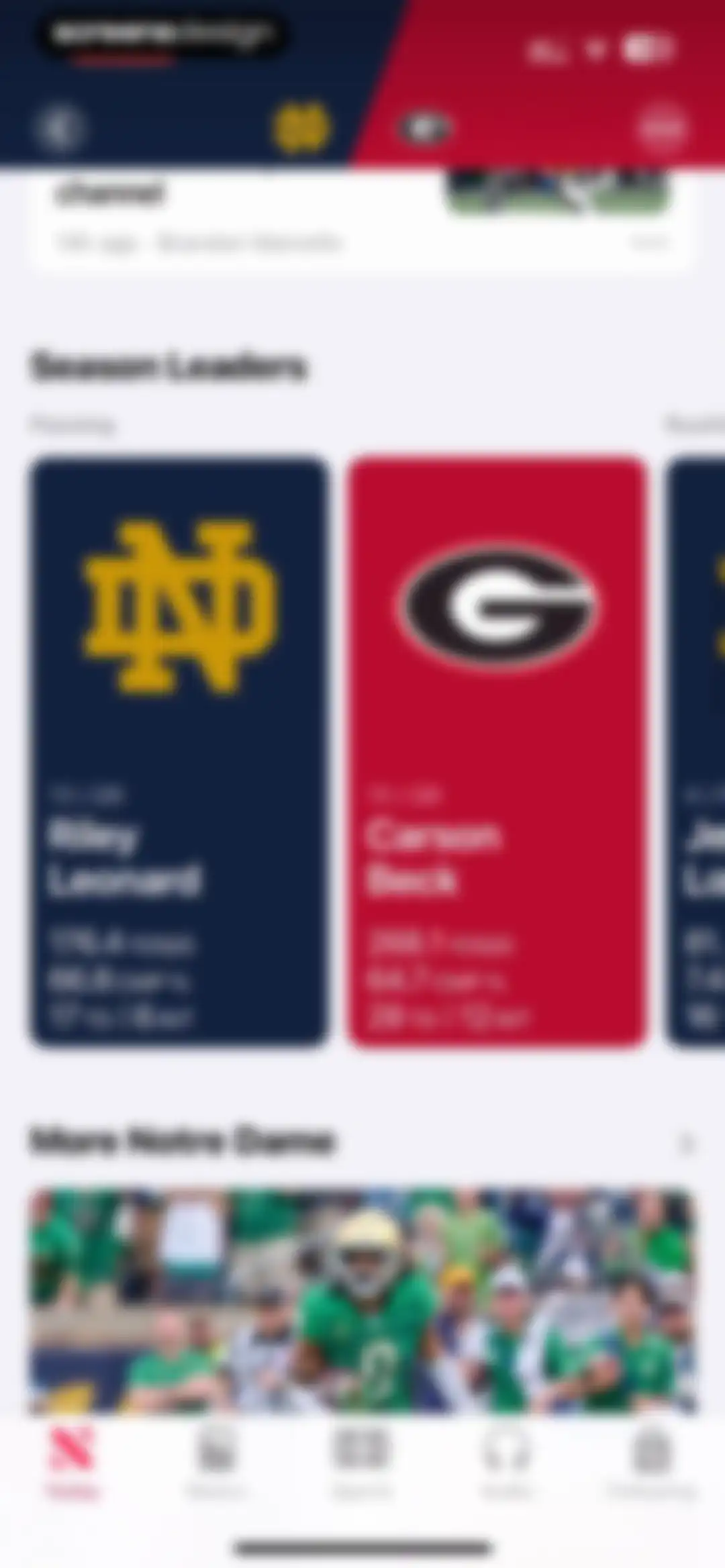Open the Notre Dame article photo

[362, 1302]
